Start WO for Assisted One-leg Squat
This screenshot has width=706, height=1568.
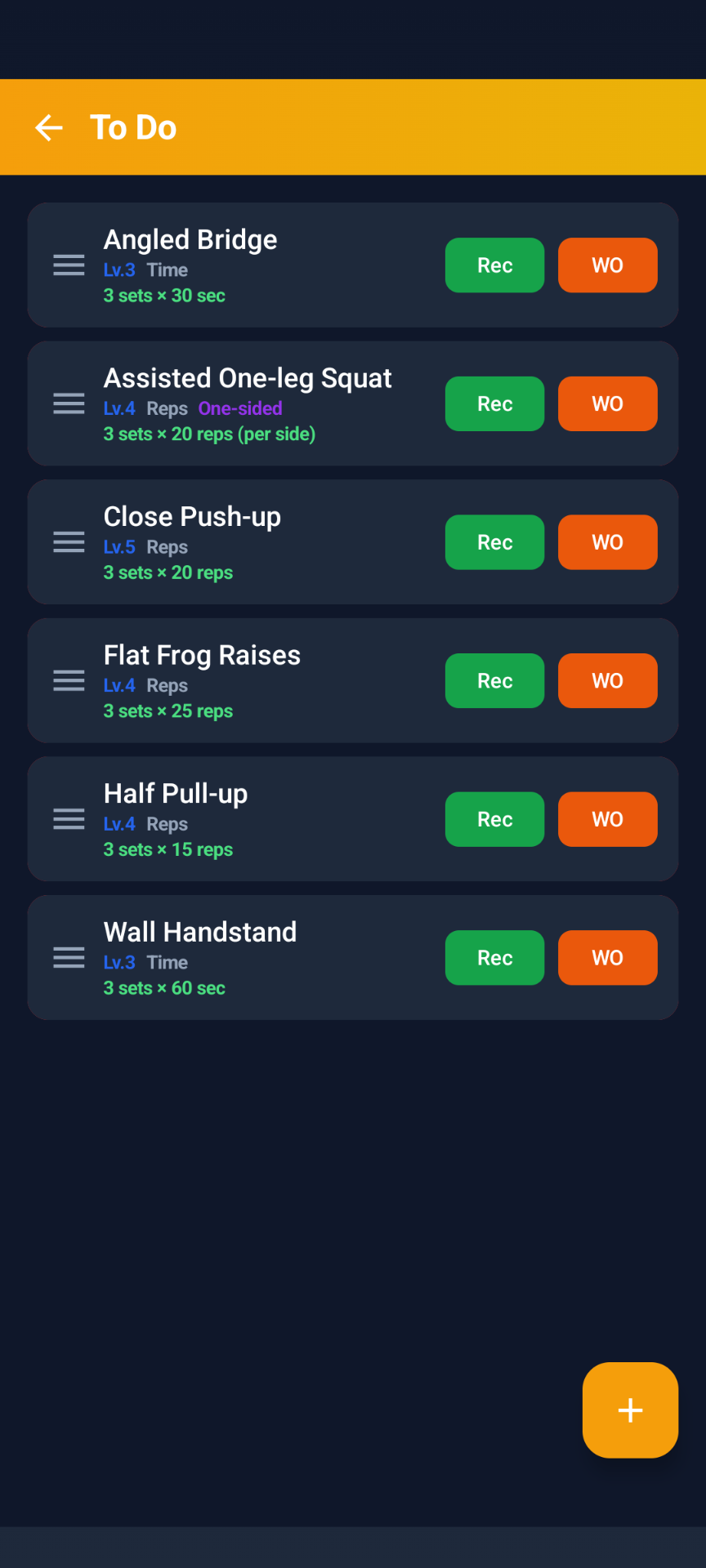point(607,403)
